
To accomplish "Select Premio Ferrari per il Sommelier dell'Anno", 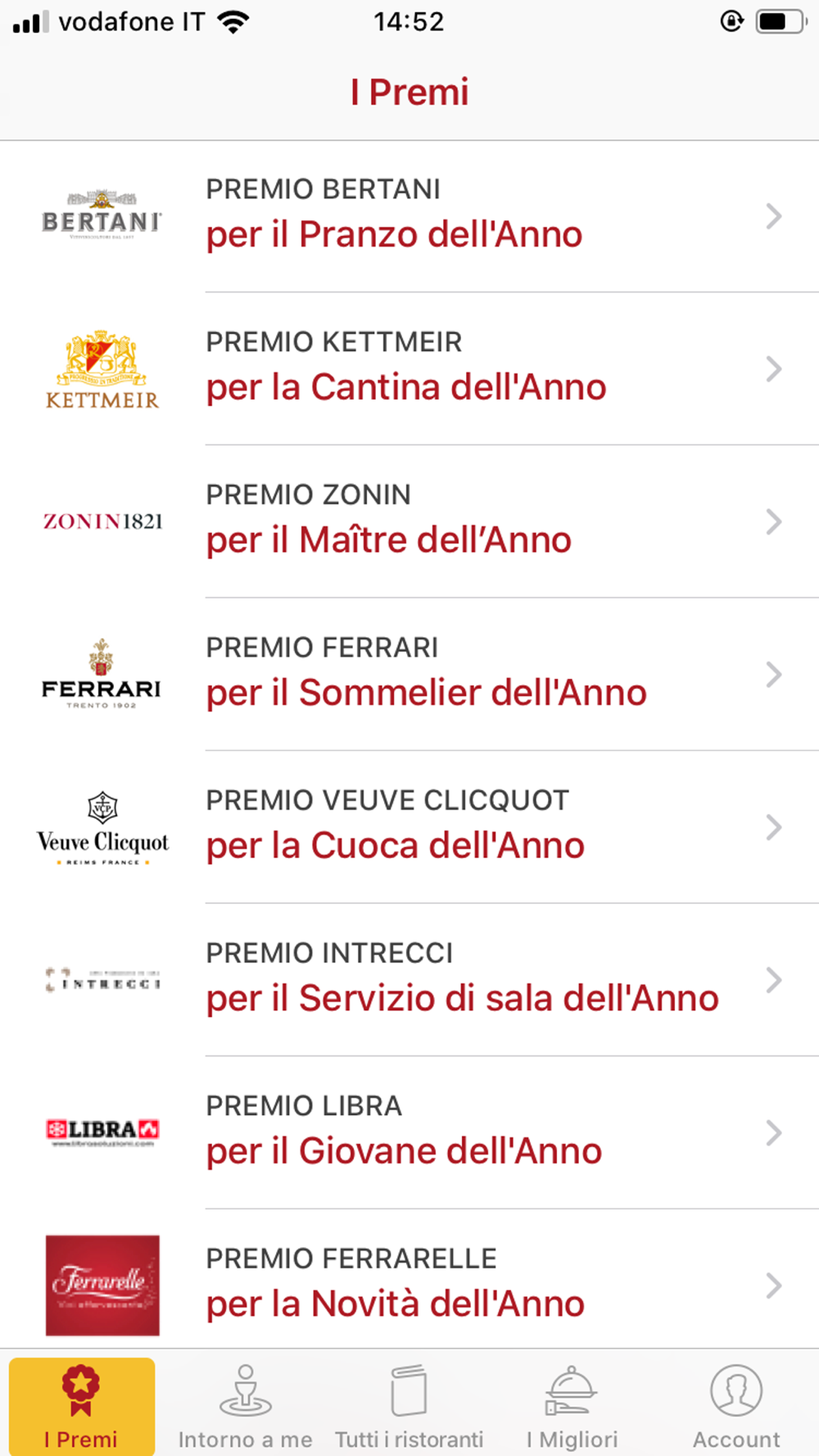I will (x=409, y=674).
